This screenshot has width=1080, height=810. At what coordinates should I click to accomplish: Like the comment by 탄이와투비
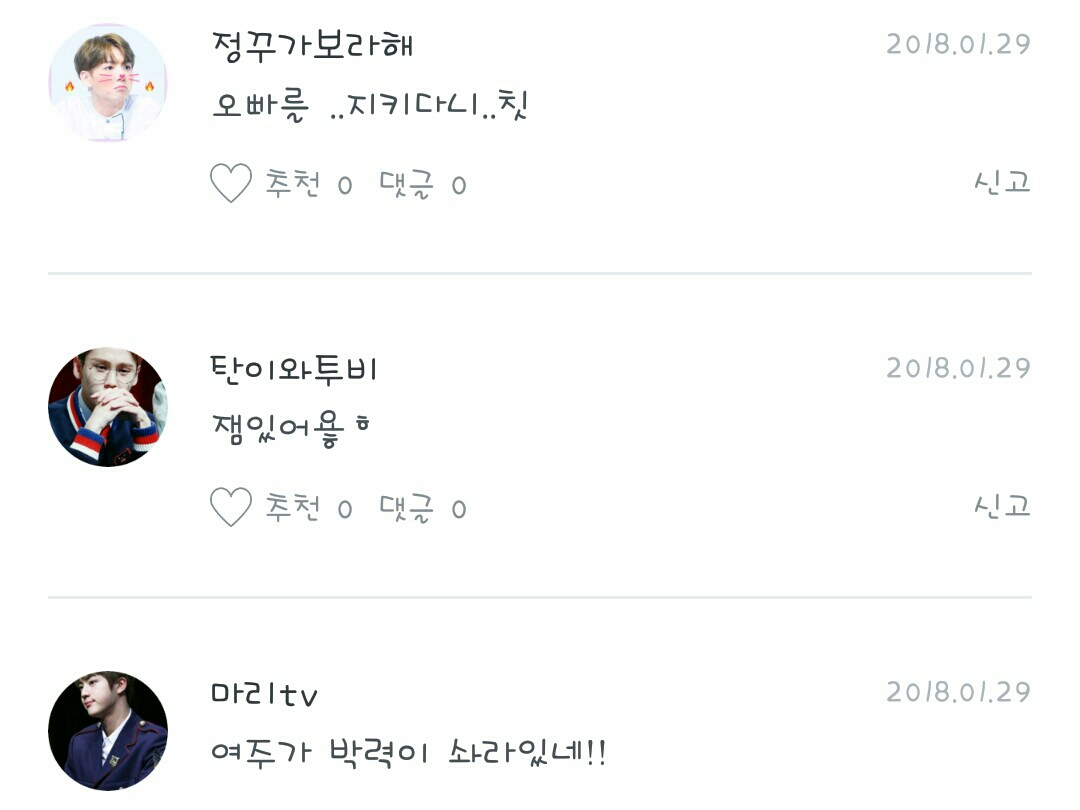tap(231, 508)
